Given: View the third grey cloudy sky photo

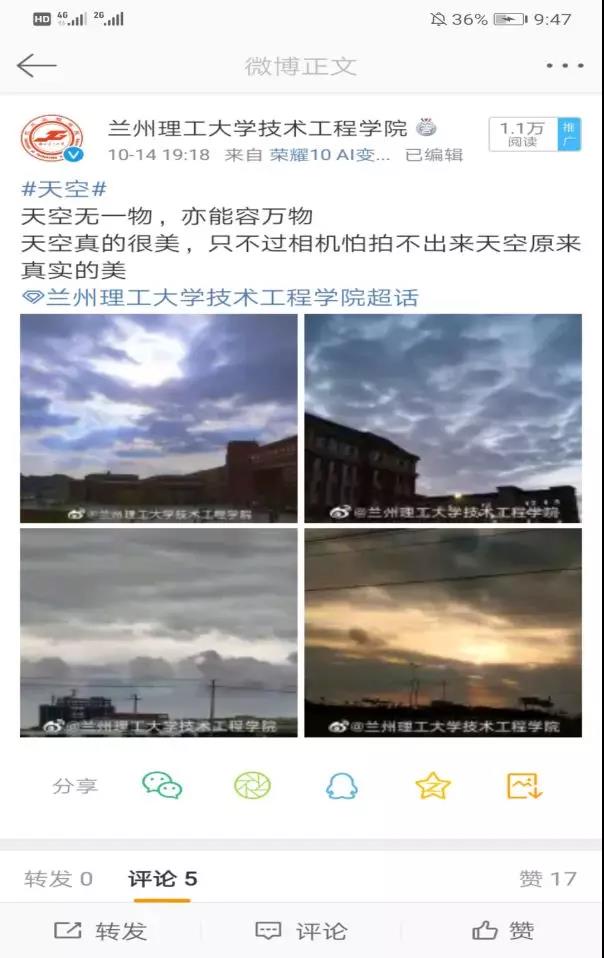Looking at the screenshot, I should [x=159, y=632].
